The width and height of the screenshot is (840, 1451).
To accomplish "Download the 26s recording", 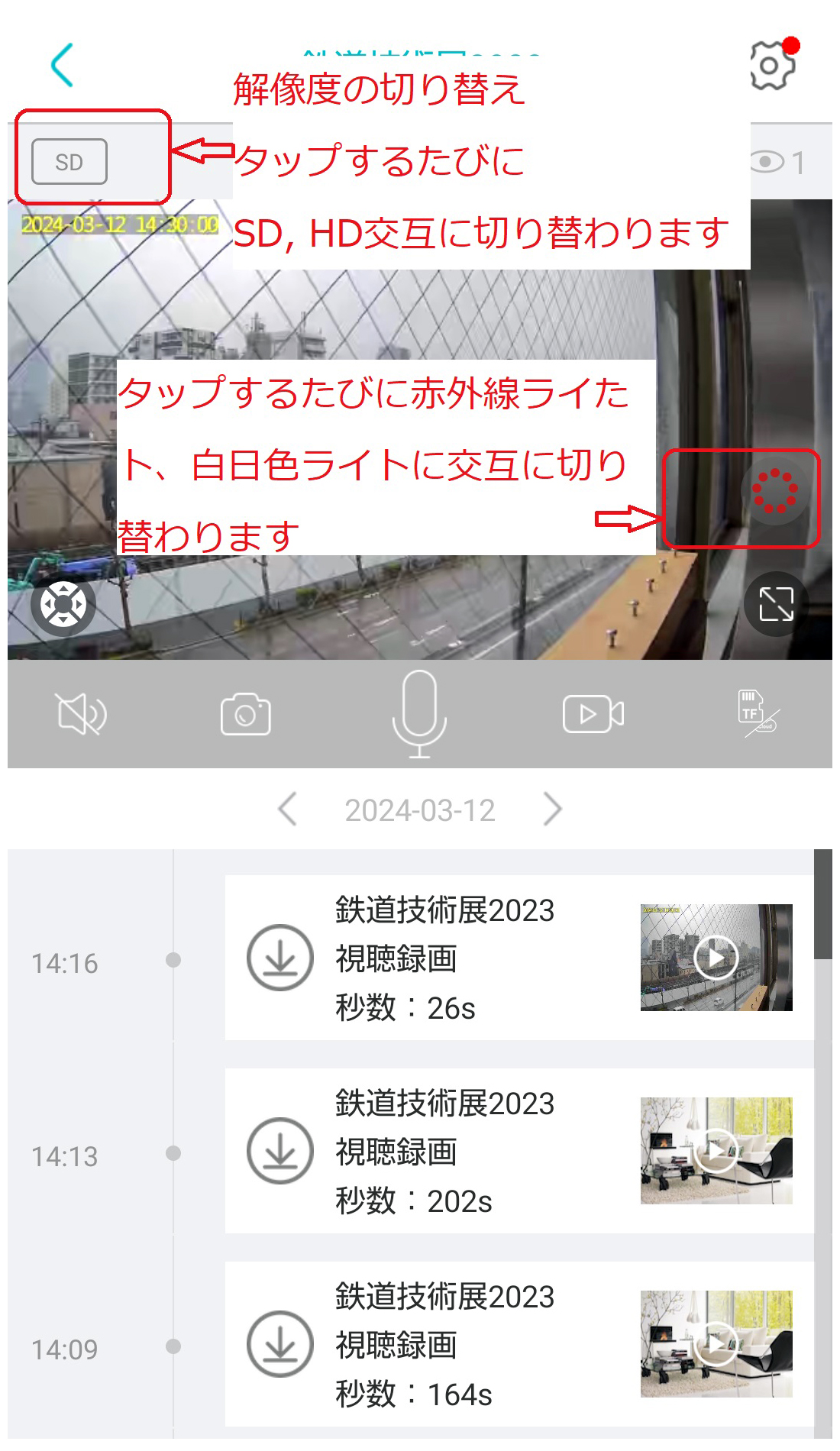I will [280, 958].
